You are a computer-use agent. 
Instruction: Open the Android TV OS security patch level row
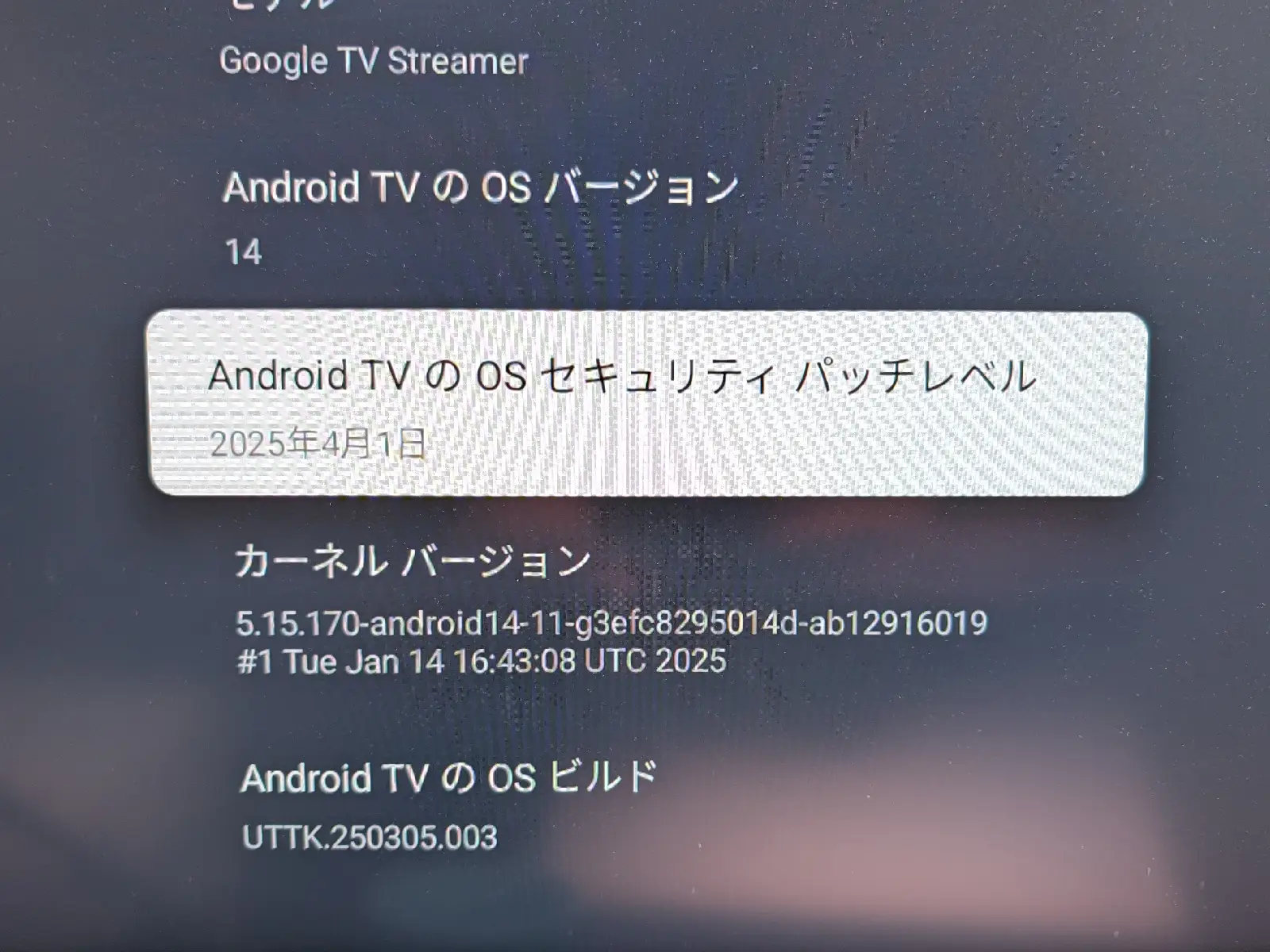coord(647,405)
